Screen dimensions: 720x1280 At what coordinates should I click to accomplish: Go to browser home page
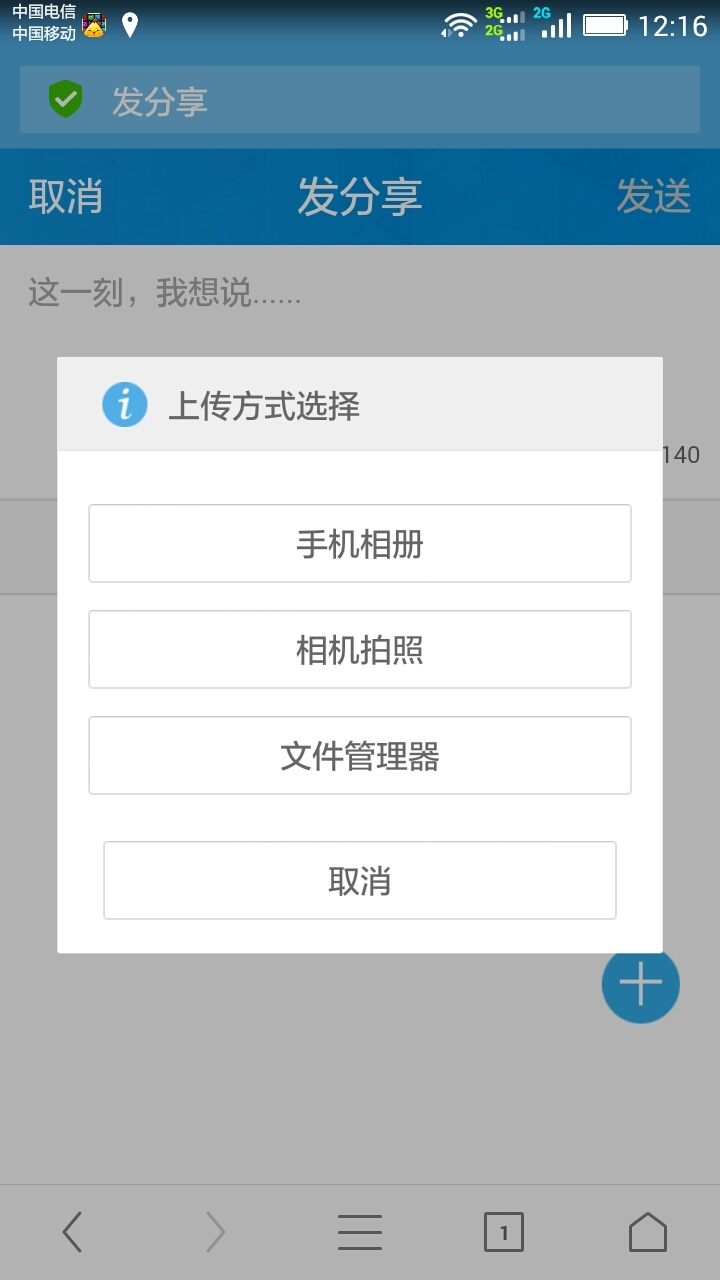(x=648, y=1232)
